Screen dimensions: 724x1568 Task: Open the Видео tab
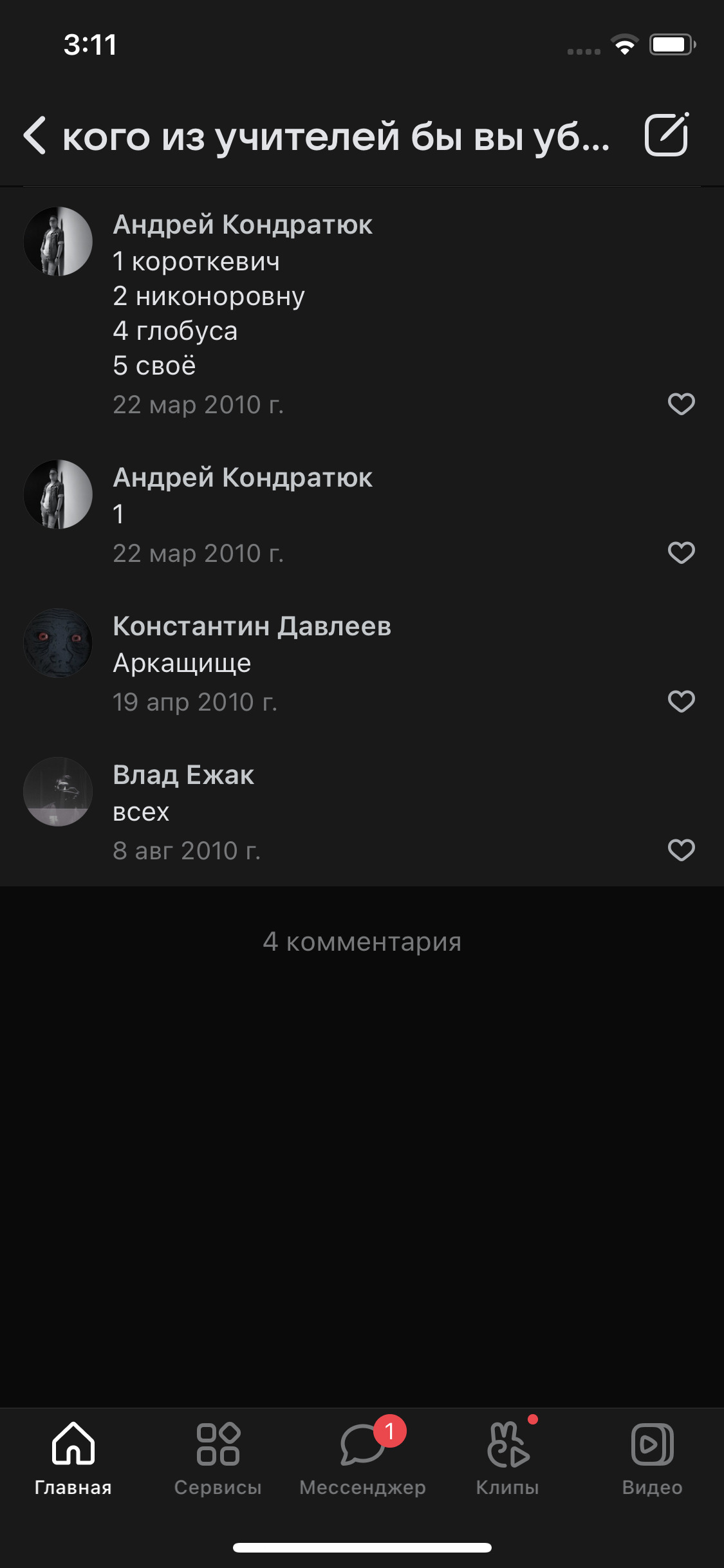pos(652,1457)
